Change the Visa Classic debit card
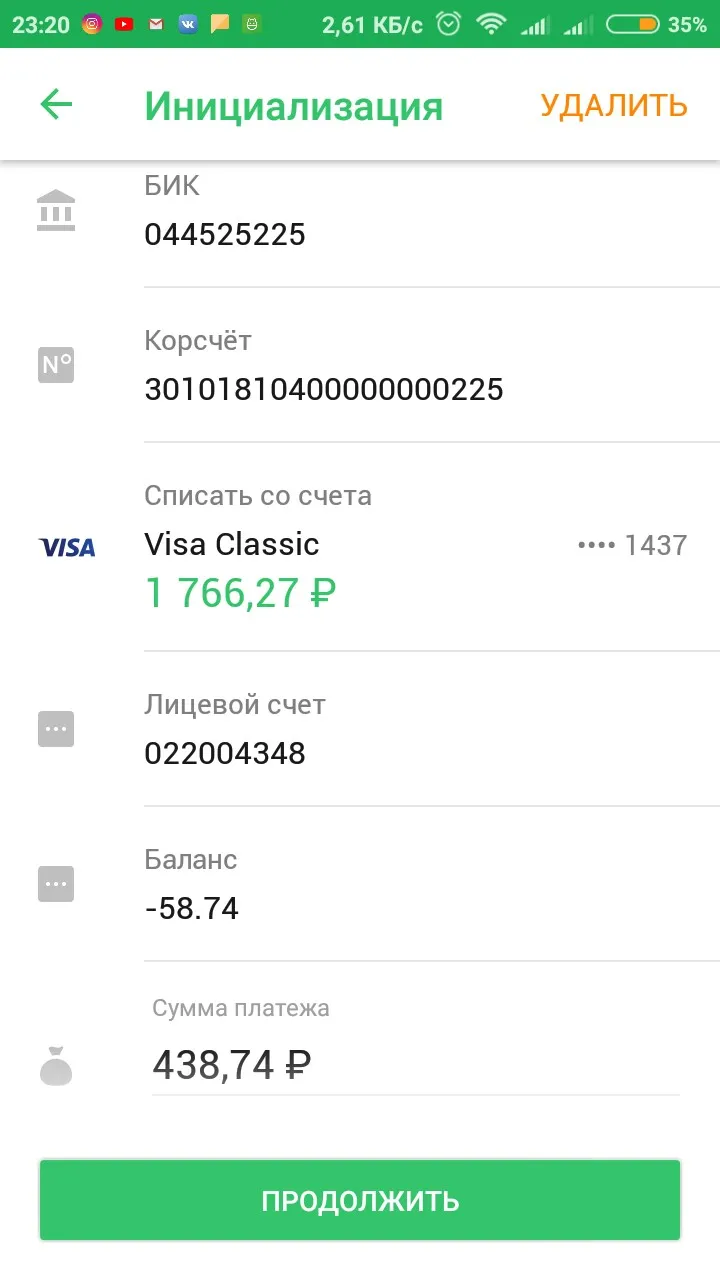Screen dimensions: 720x1280 tap(360, 547)
